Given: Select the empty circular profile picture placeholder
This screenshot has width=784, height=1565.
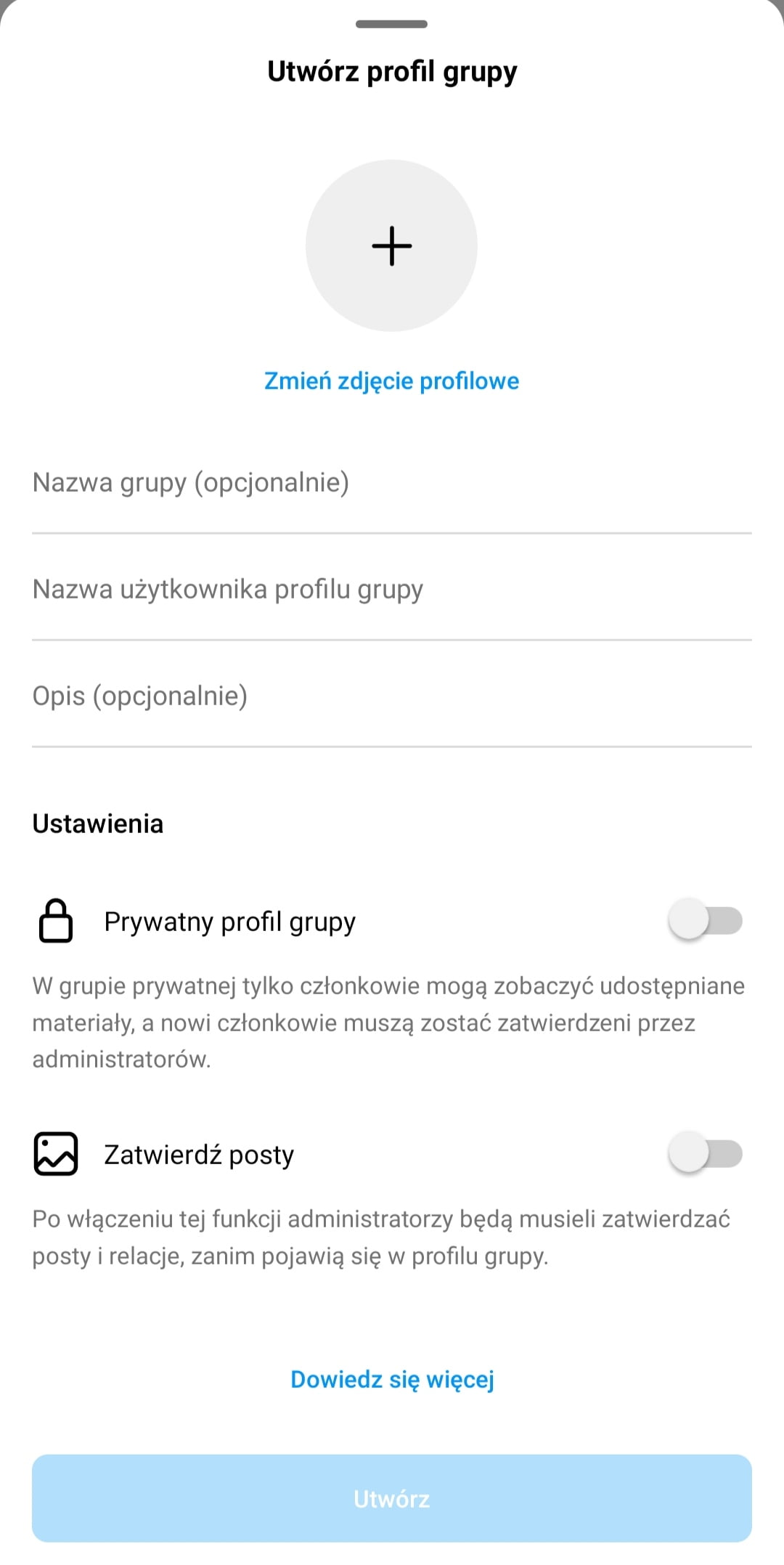Looking at the screenshot, I should point(392,246).
